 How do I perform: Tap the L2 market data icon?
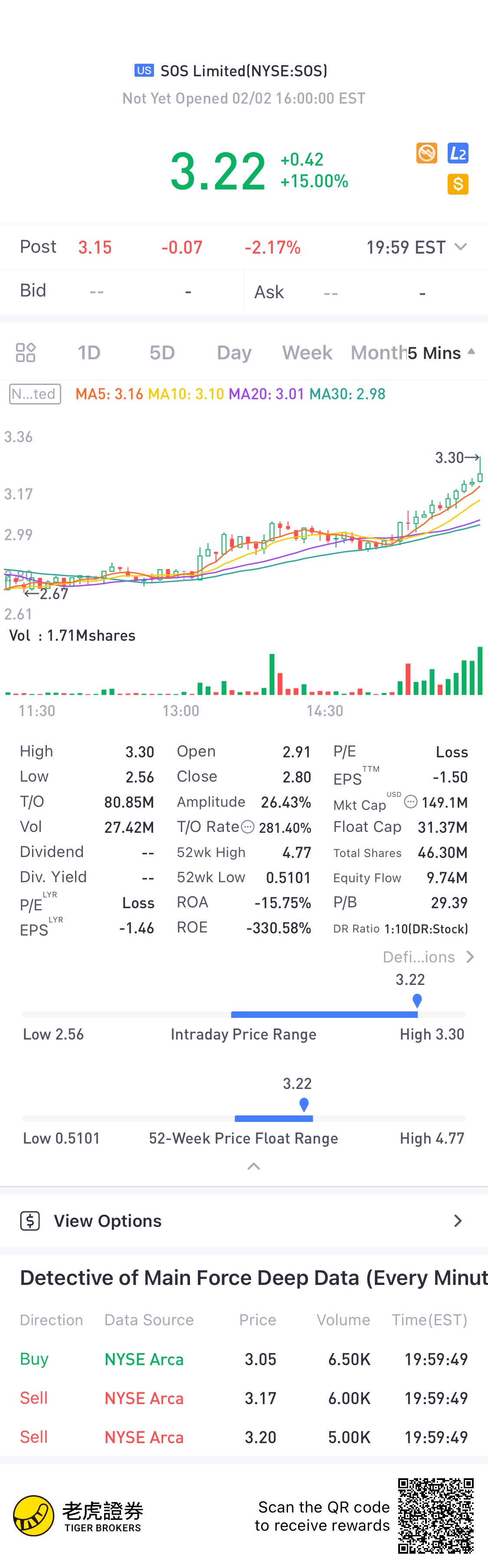pos(458,153)
